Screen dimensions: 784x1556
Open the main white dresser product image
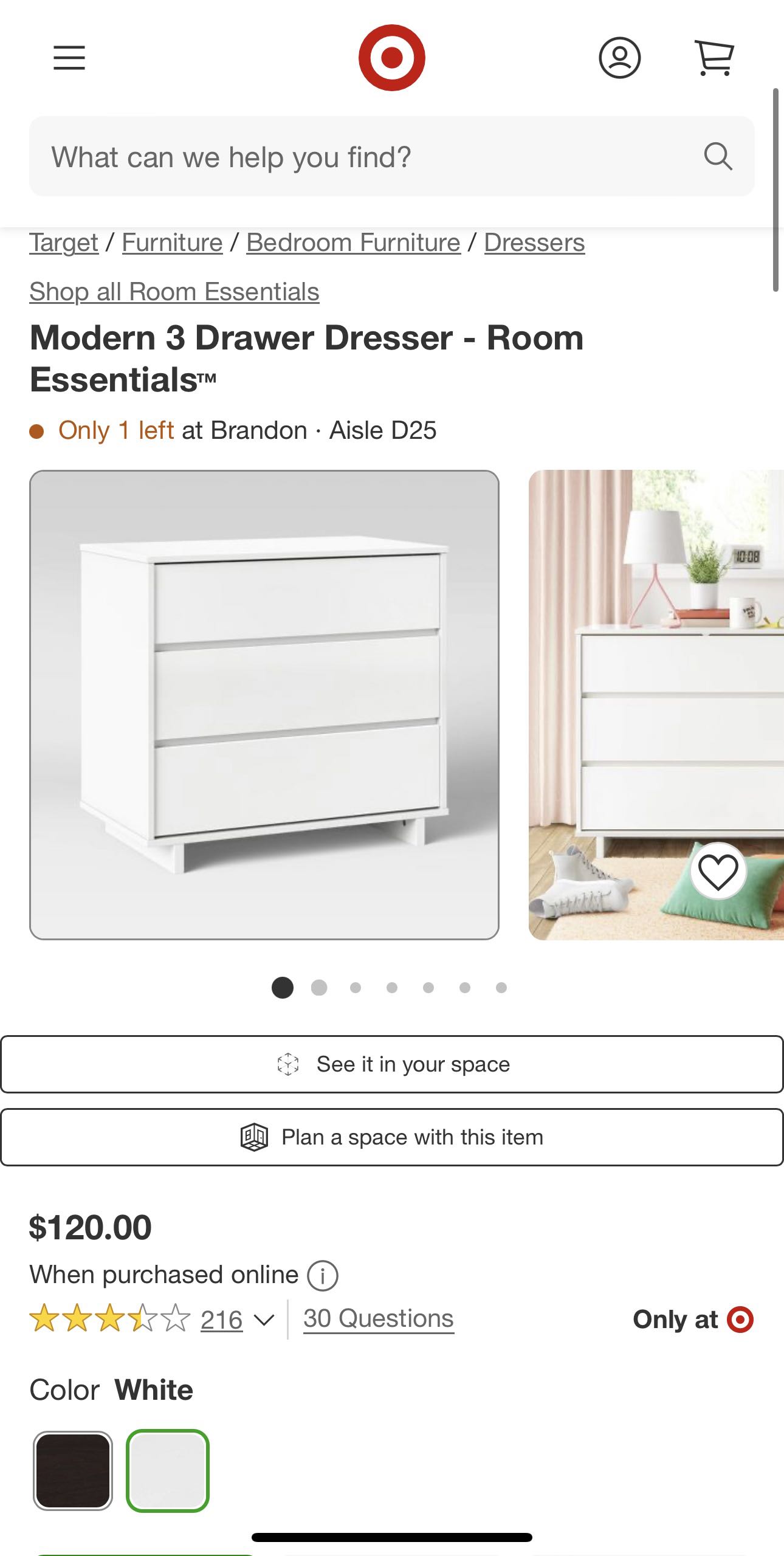click(264, 705)
